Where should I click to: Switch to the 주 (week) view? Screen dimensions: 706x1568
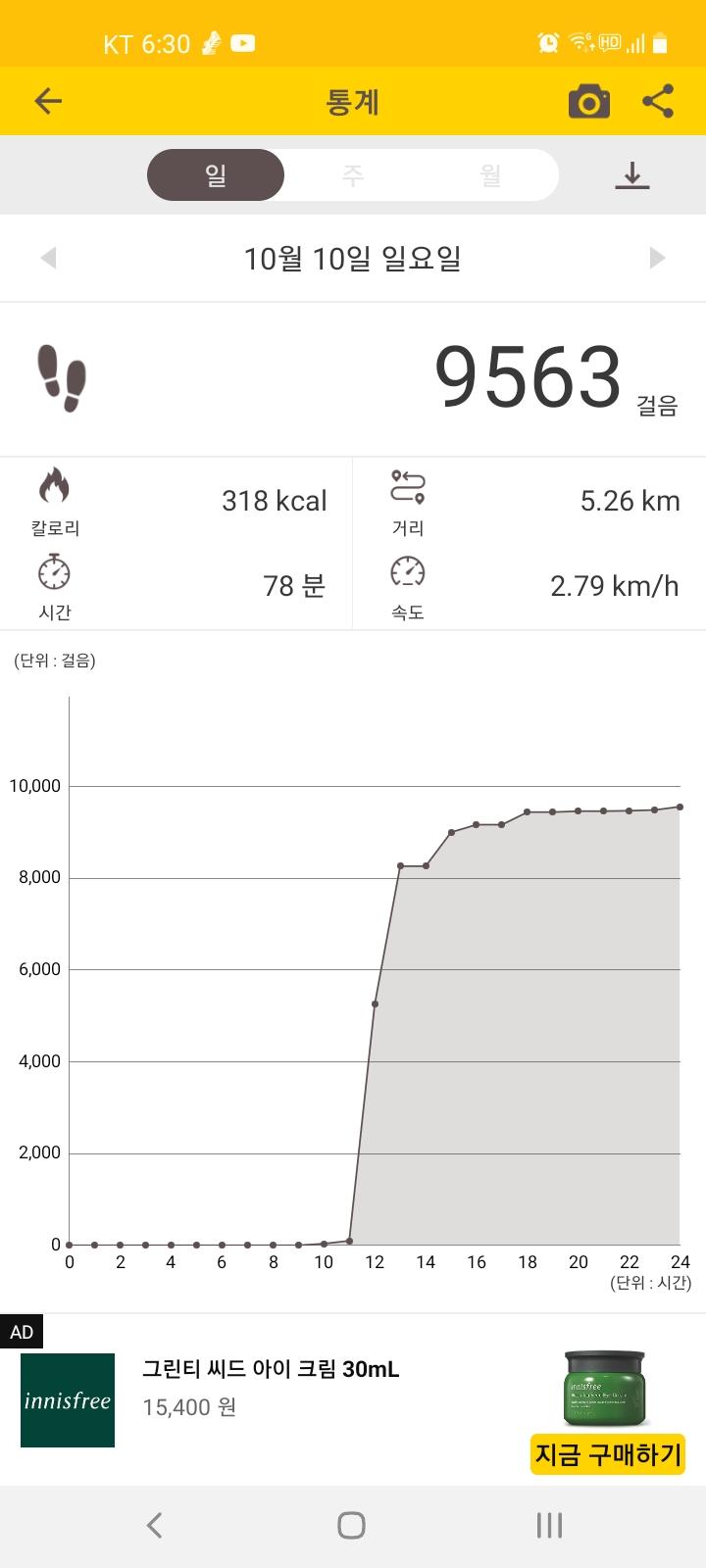click(x=353, y=175)
